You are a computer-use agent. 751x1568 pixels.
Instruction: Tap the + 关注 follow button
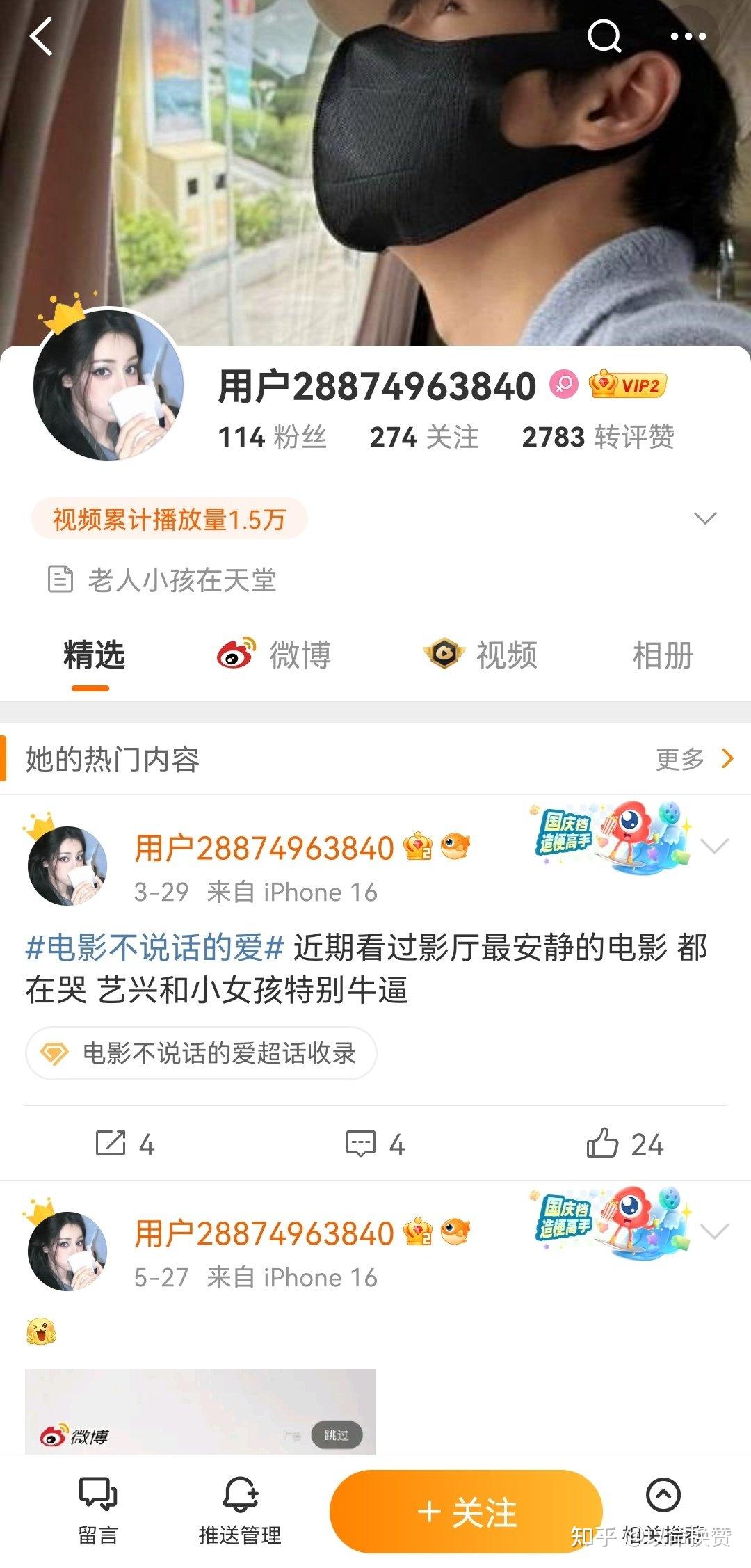pos(466,1512)
